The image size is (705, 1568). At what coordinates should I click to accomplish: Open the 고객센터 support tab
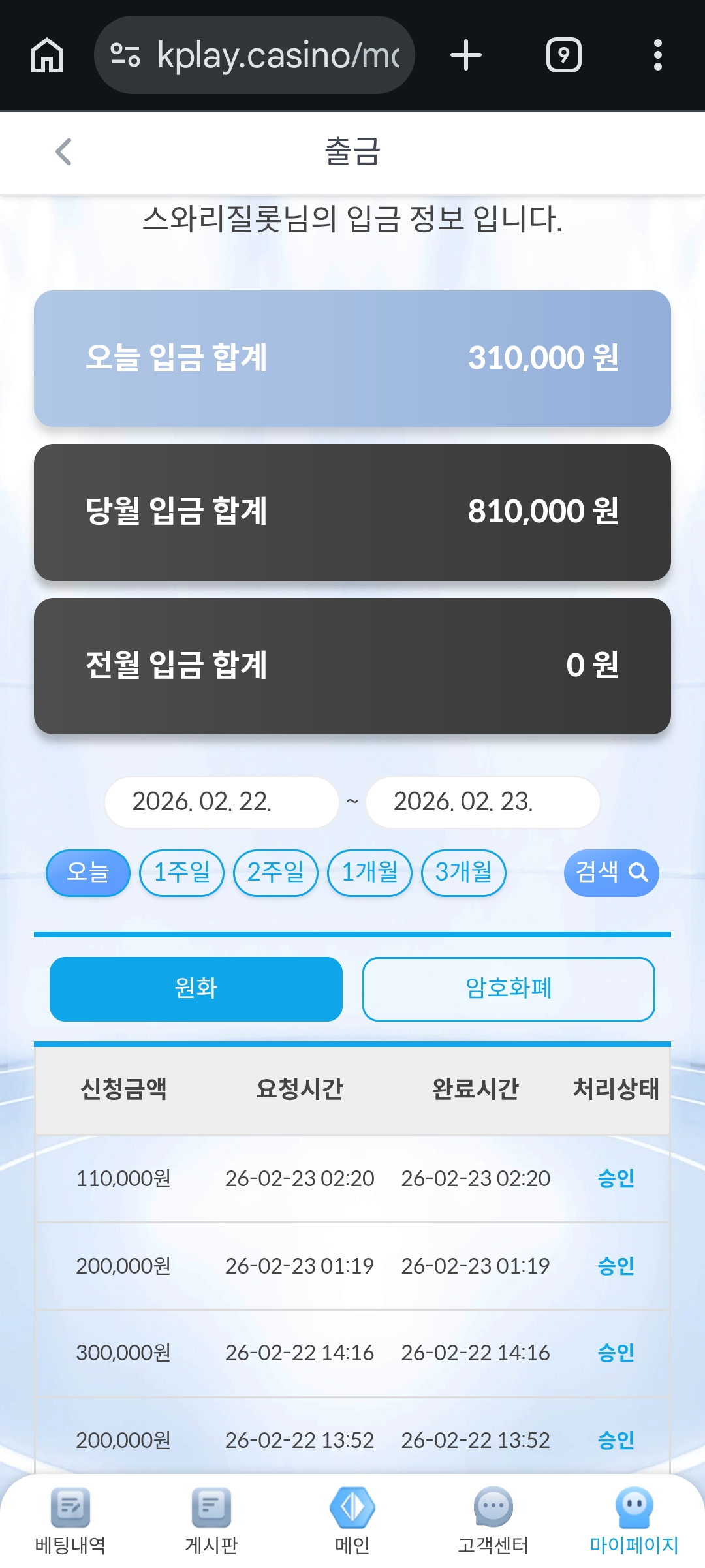coord(493,1521)
